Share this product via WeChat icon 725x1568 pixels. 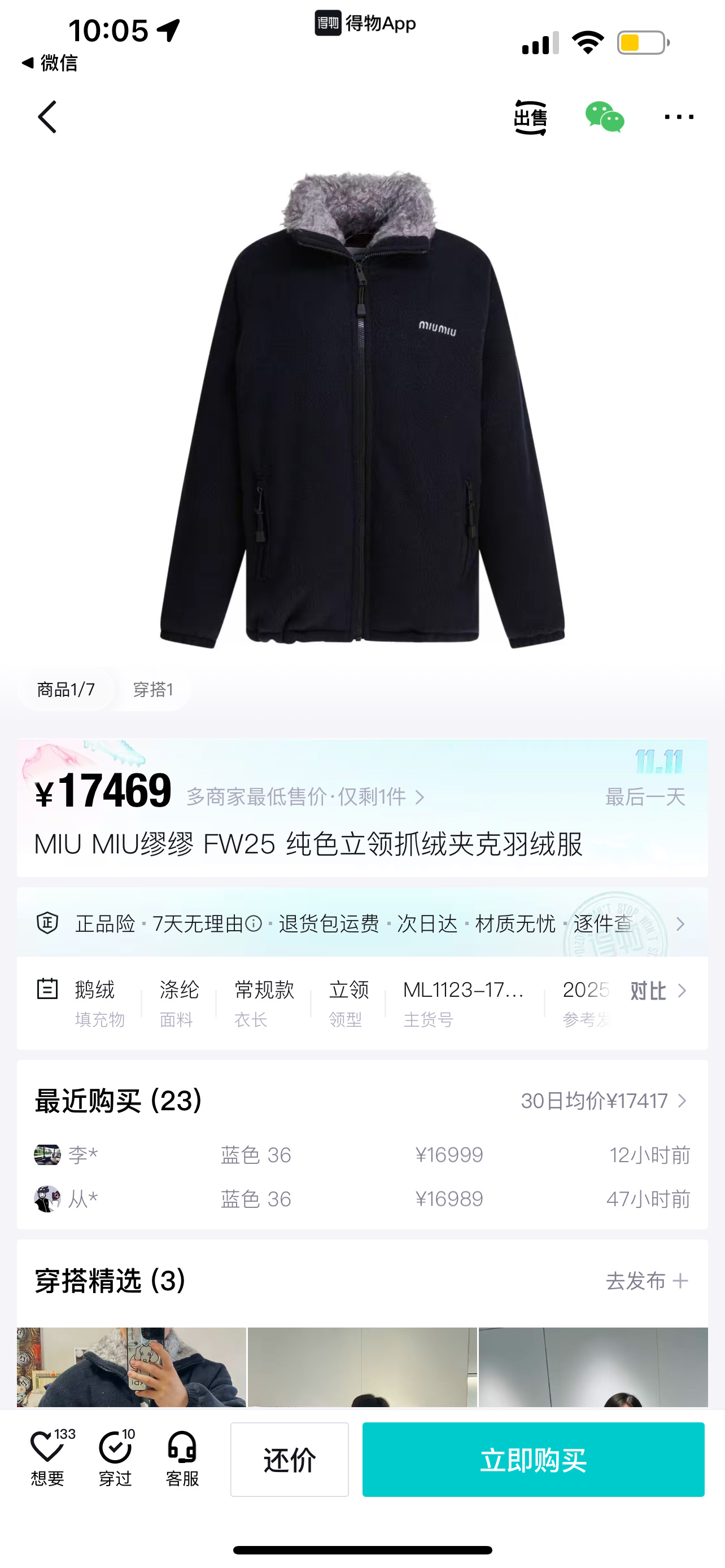pyautogui.click(x=605, y=117)
